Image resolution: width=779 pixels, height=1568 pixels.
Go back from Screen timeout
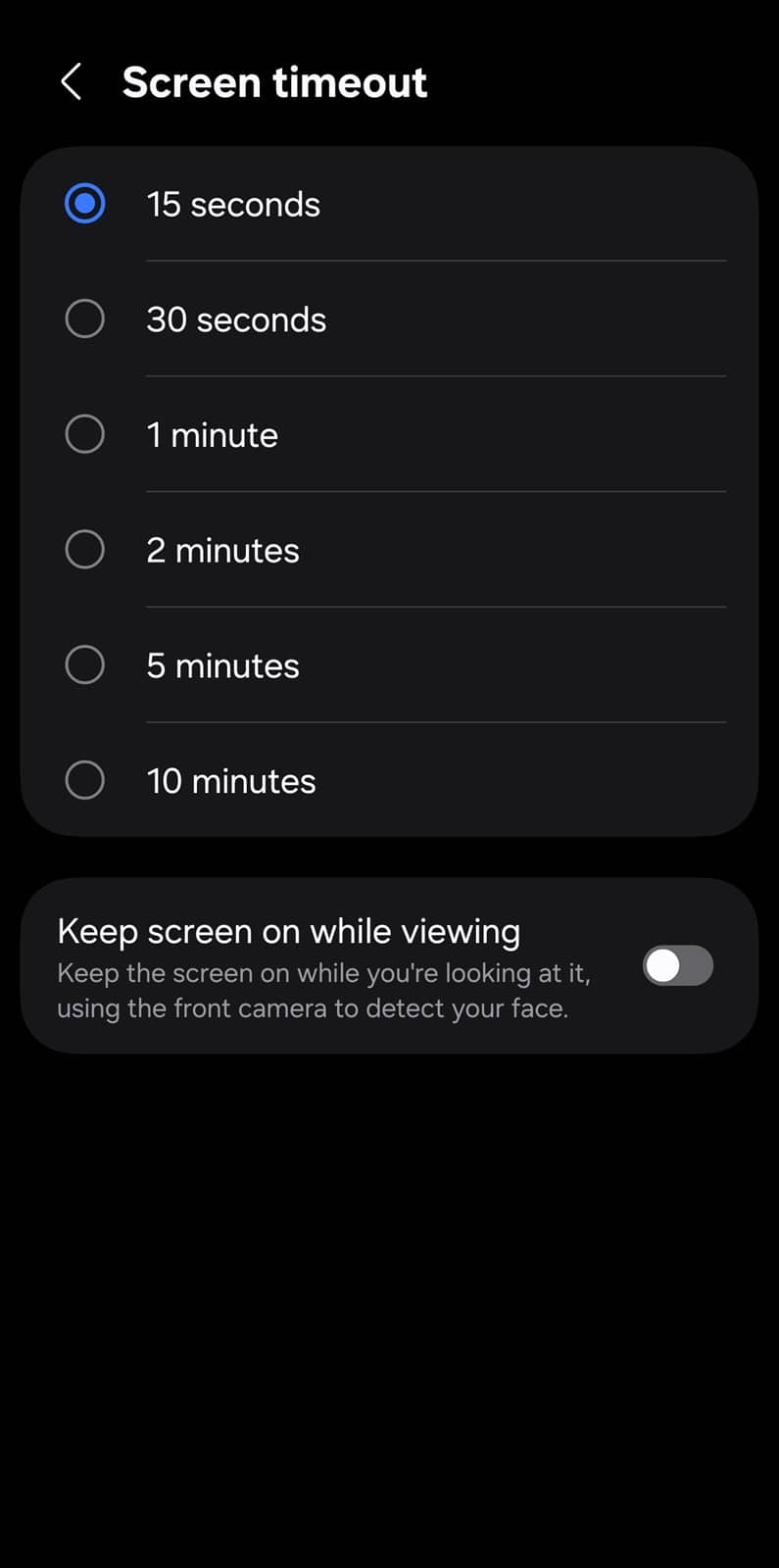(71, 82)
